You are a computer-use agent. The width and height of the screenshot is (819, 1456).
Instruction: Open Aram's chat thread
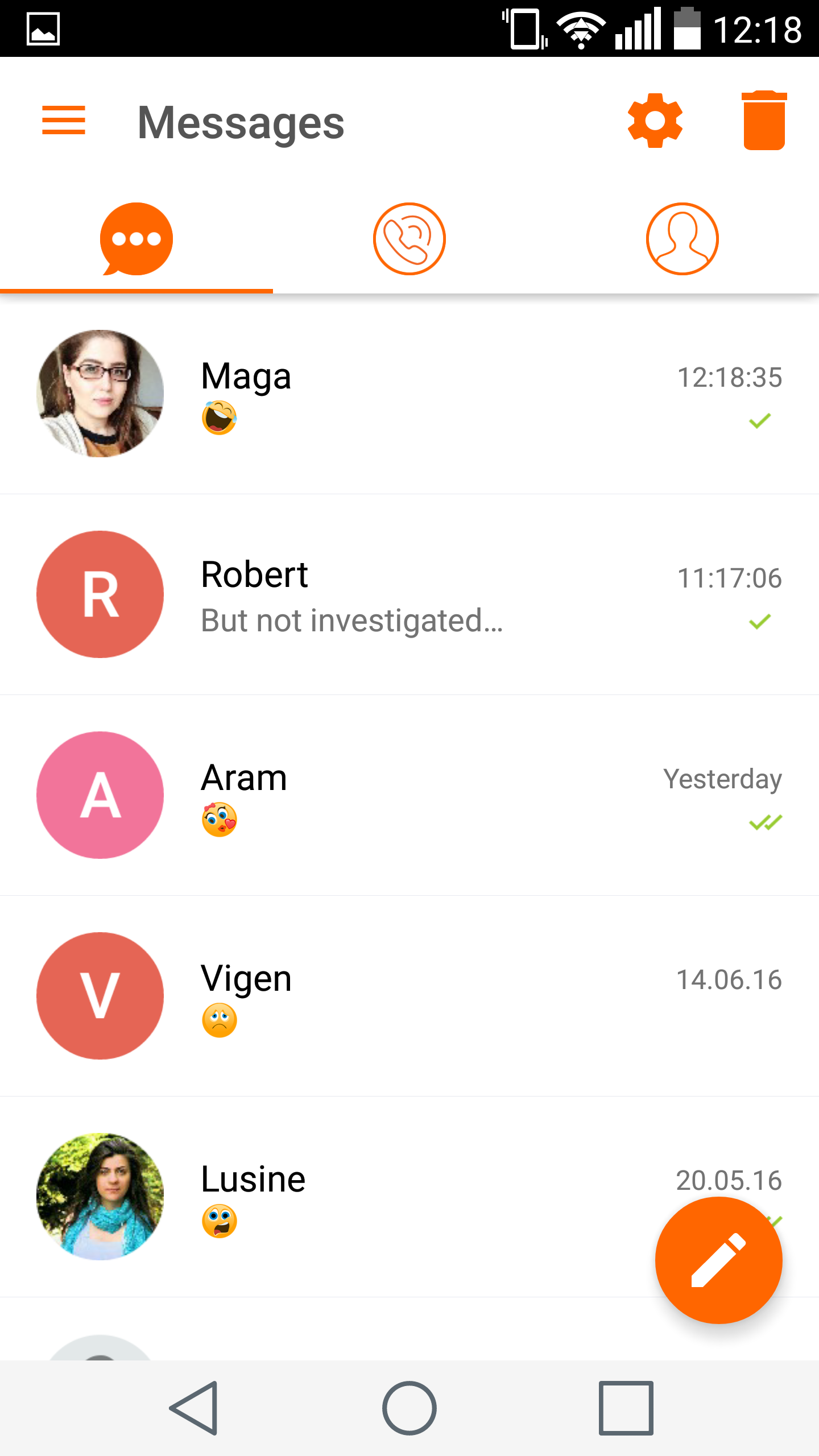click(409, 795)
